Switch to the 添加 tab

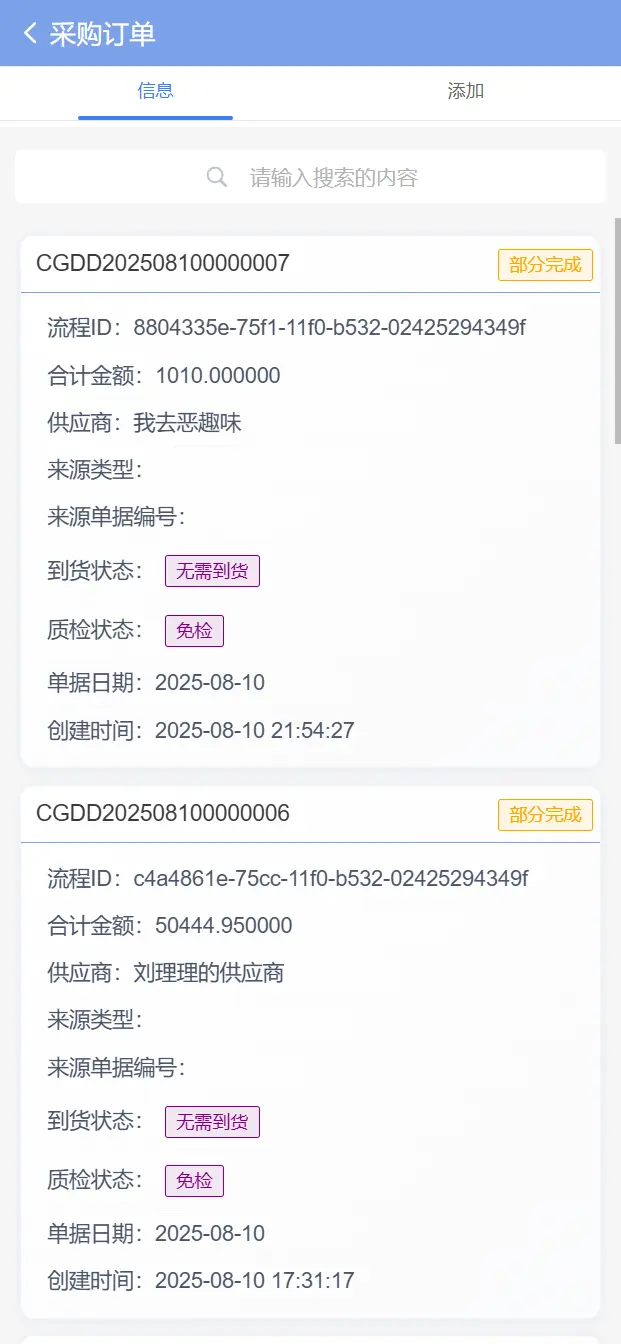pyautogui.click(x=466, y=91)
